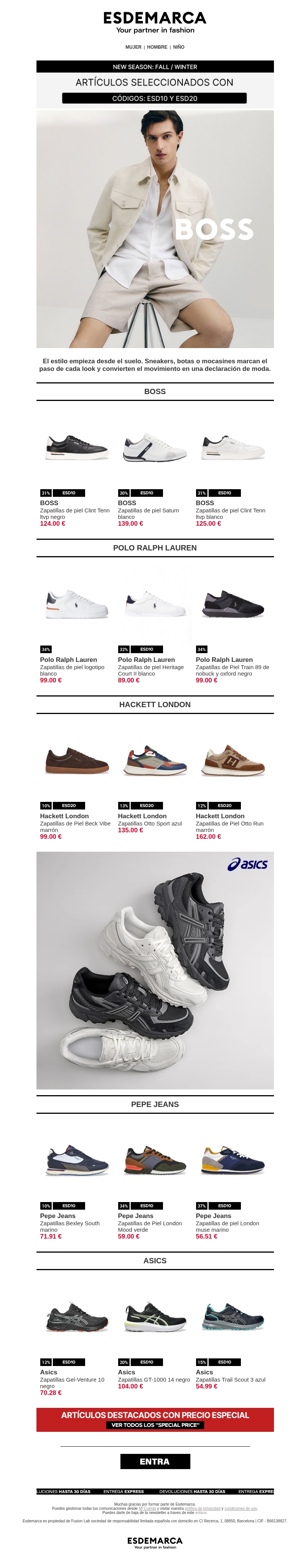View Hackett London Otto Sport azul
The image size is (307, 1568).
coord(155,761)
